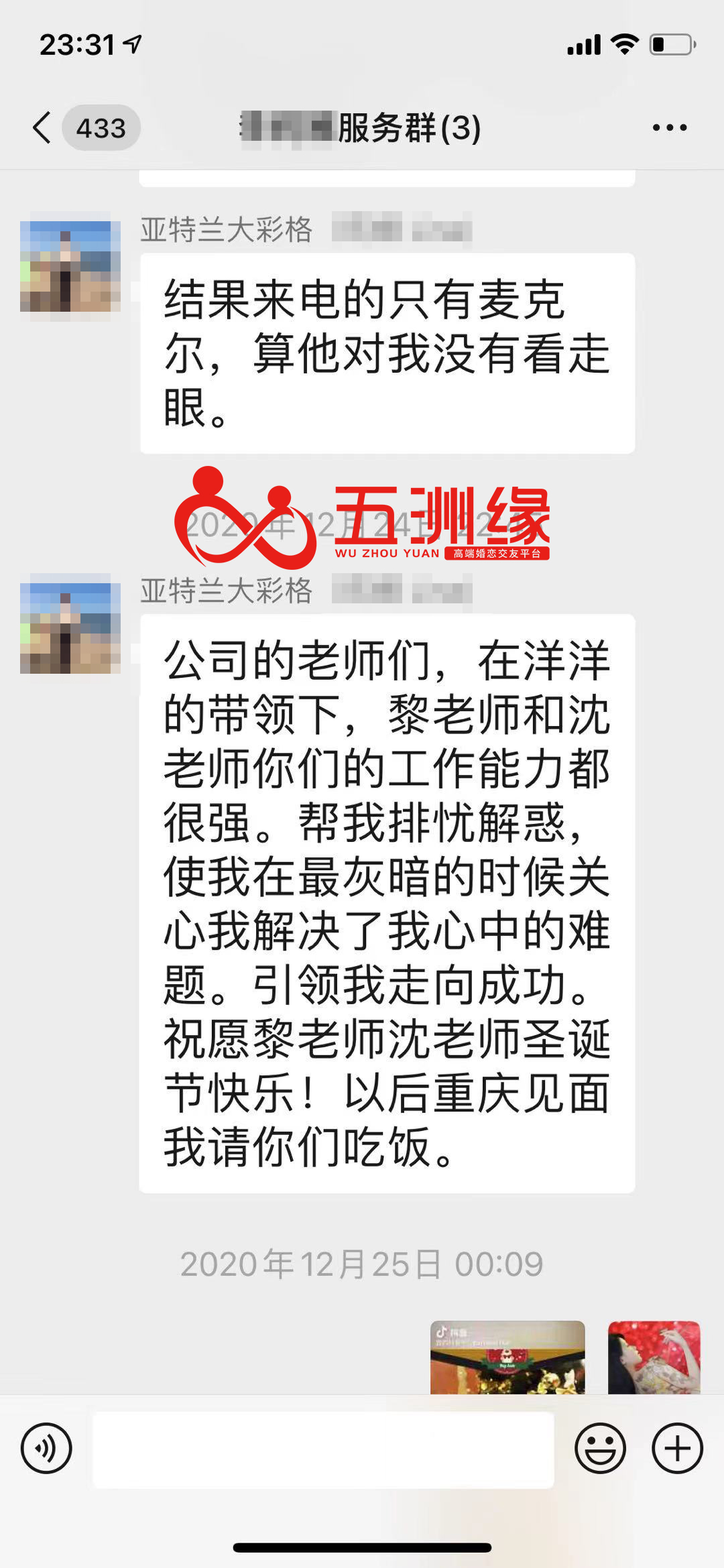724x1568 pixels.
Task: Open 亚特兰大彩格's avatar beside 结果来电 message
Action: 70,266
